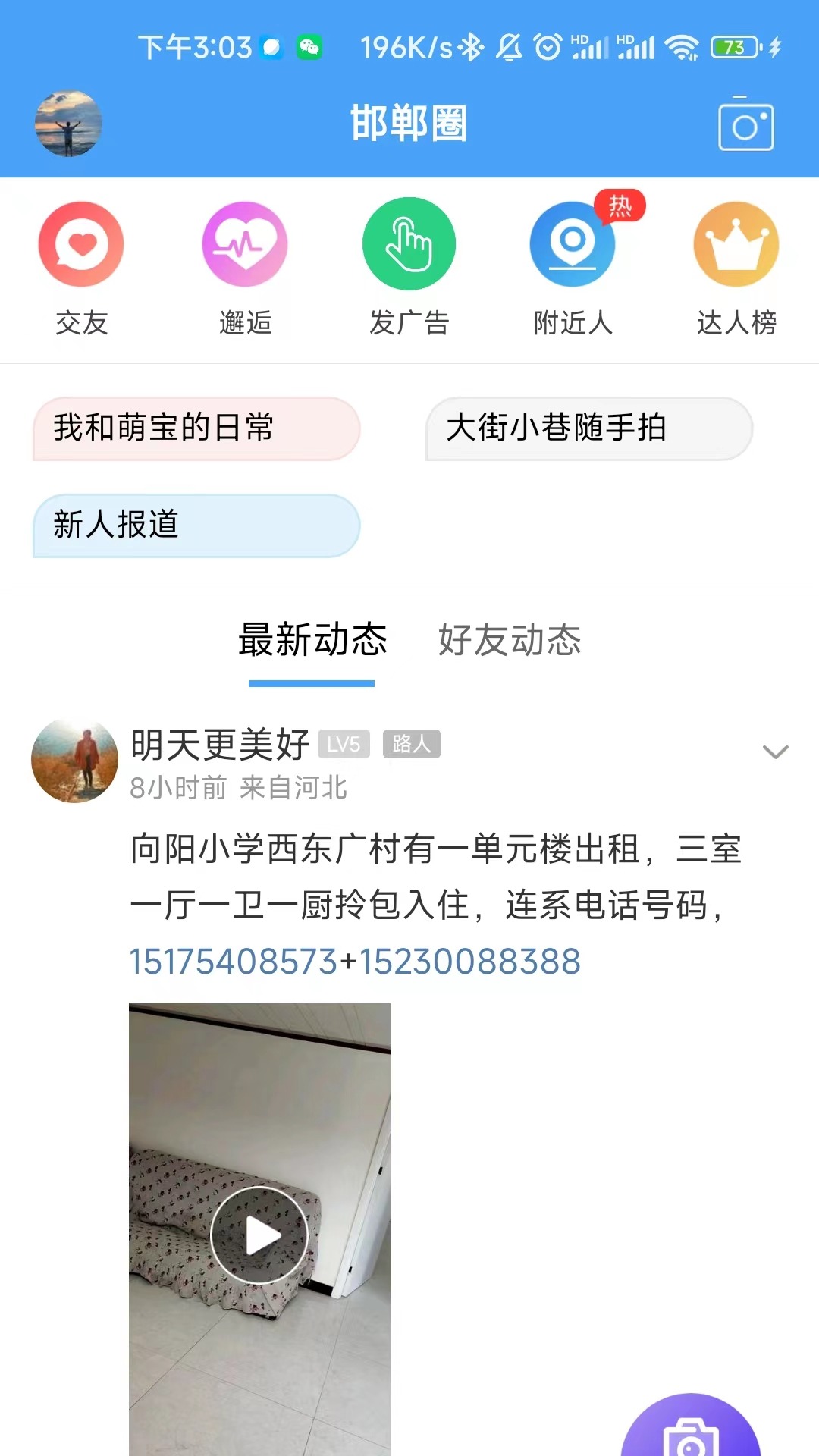This screenshot has width=819, height=1456.
Task: Open the camera icon in the top bar
Action: 745,125
